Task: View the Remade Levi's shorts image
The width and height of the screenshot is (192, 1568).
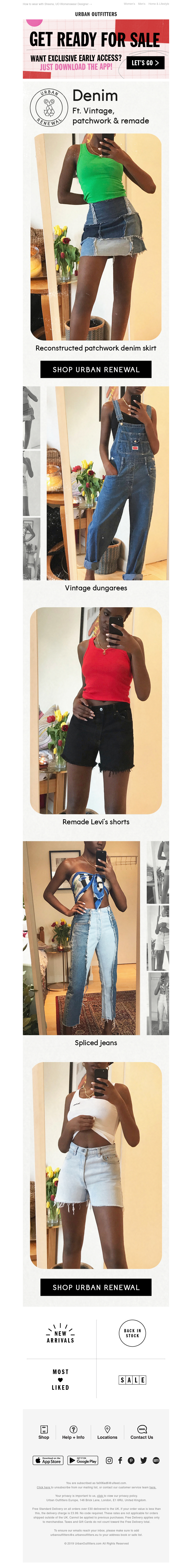Action: pos(96,710)
